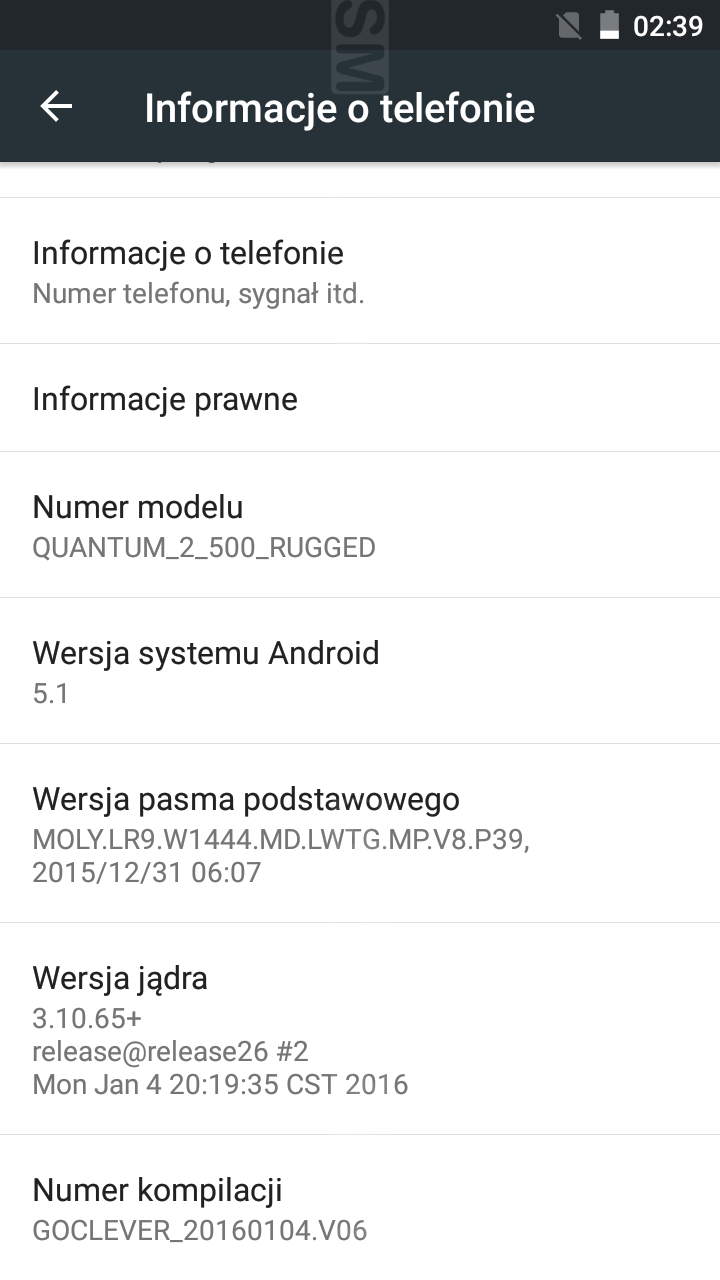This screenshot has height=1280, width=720.
Task: Tap the Numer modelu row
Action: coord(360,525)
